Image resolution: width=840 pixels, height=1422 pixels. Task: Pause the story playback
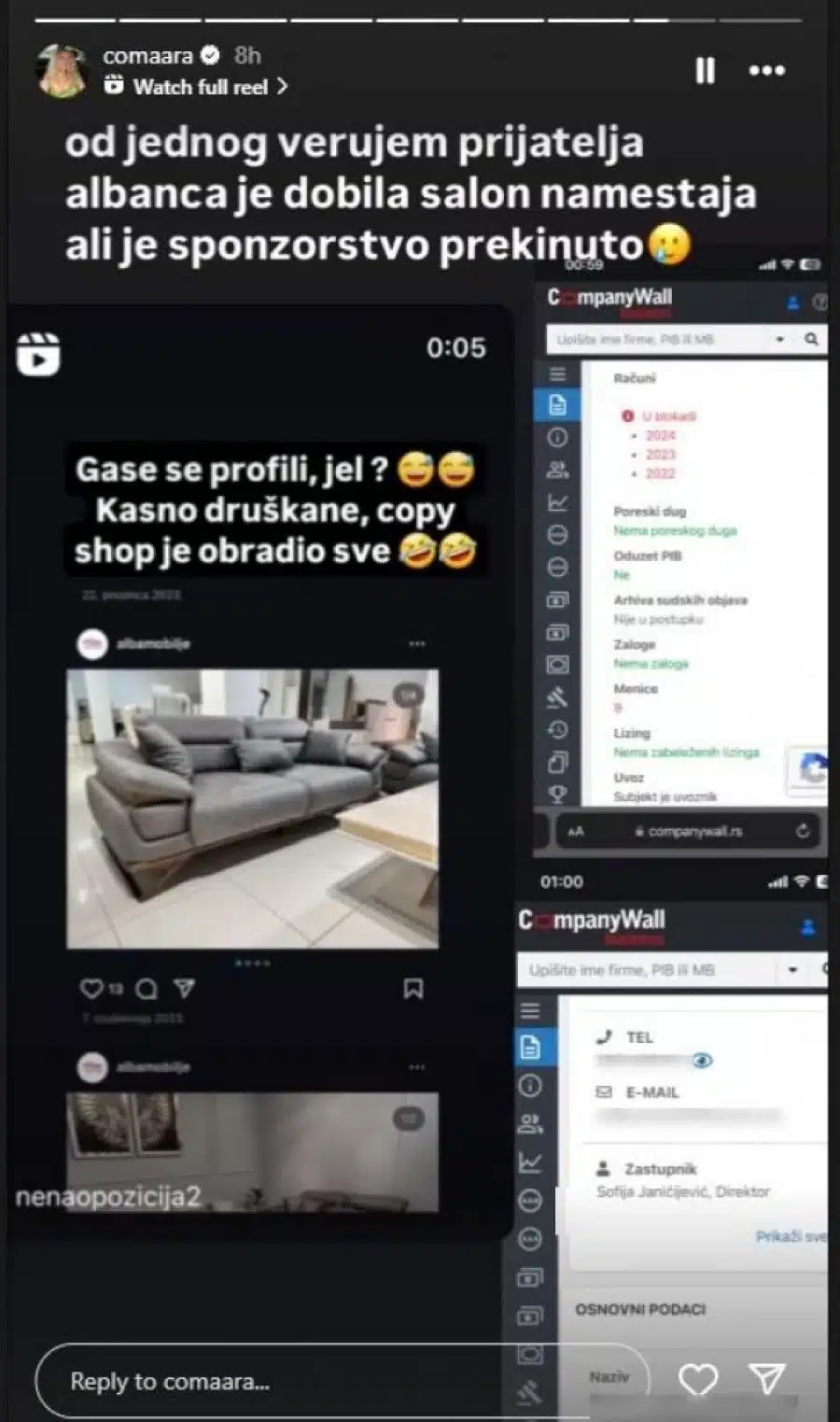pos(706,71)
